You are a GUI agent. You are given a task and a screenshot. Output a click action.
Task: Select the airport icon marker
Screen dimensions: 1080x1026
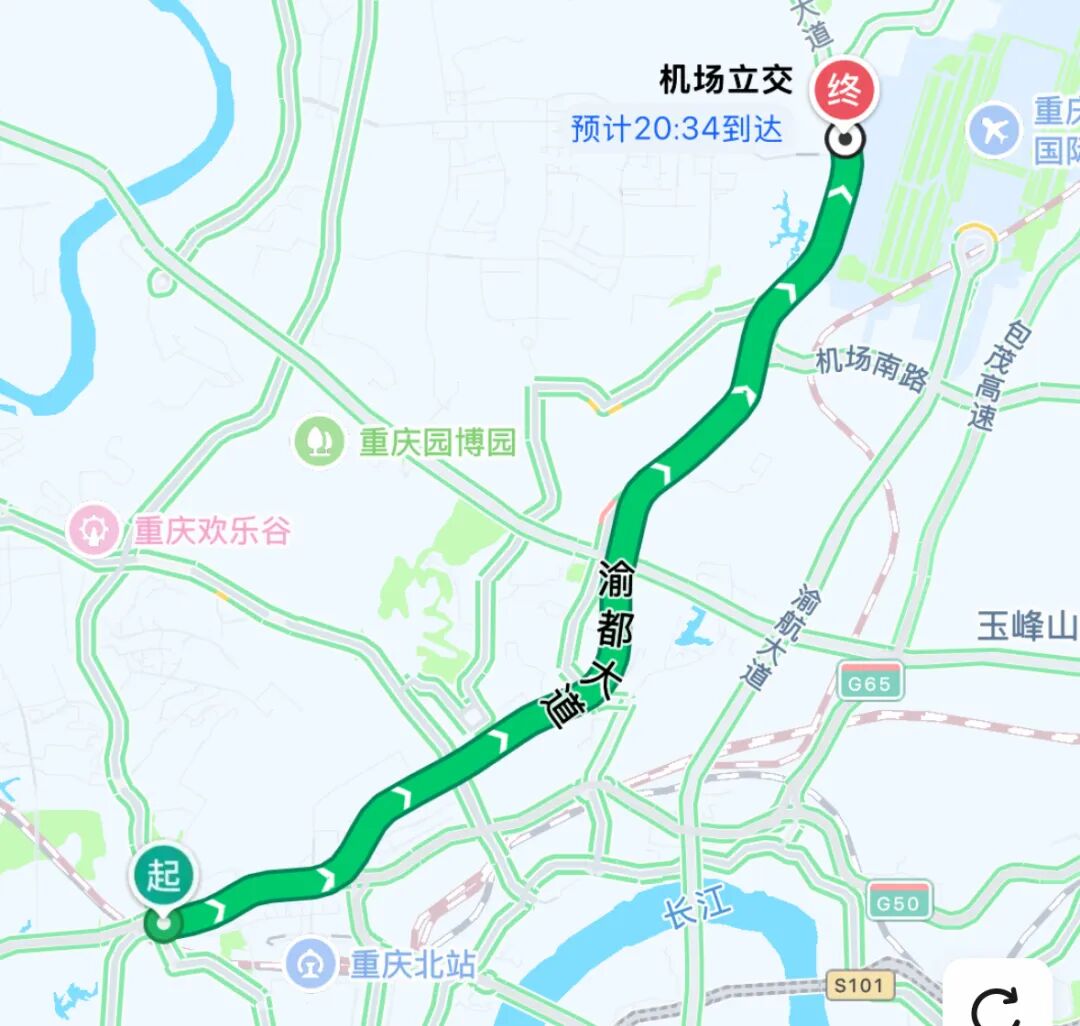click(x=994, y=131)
